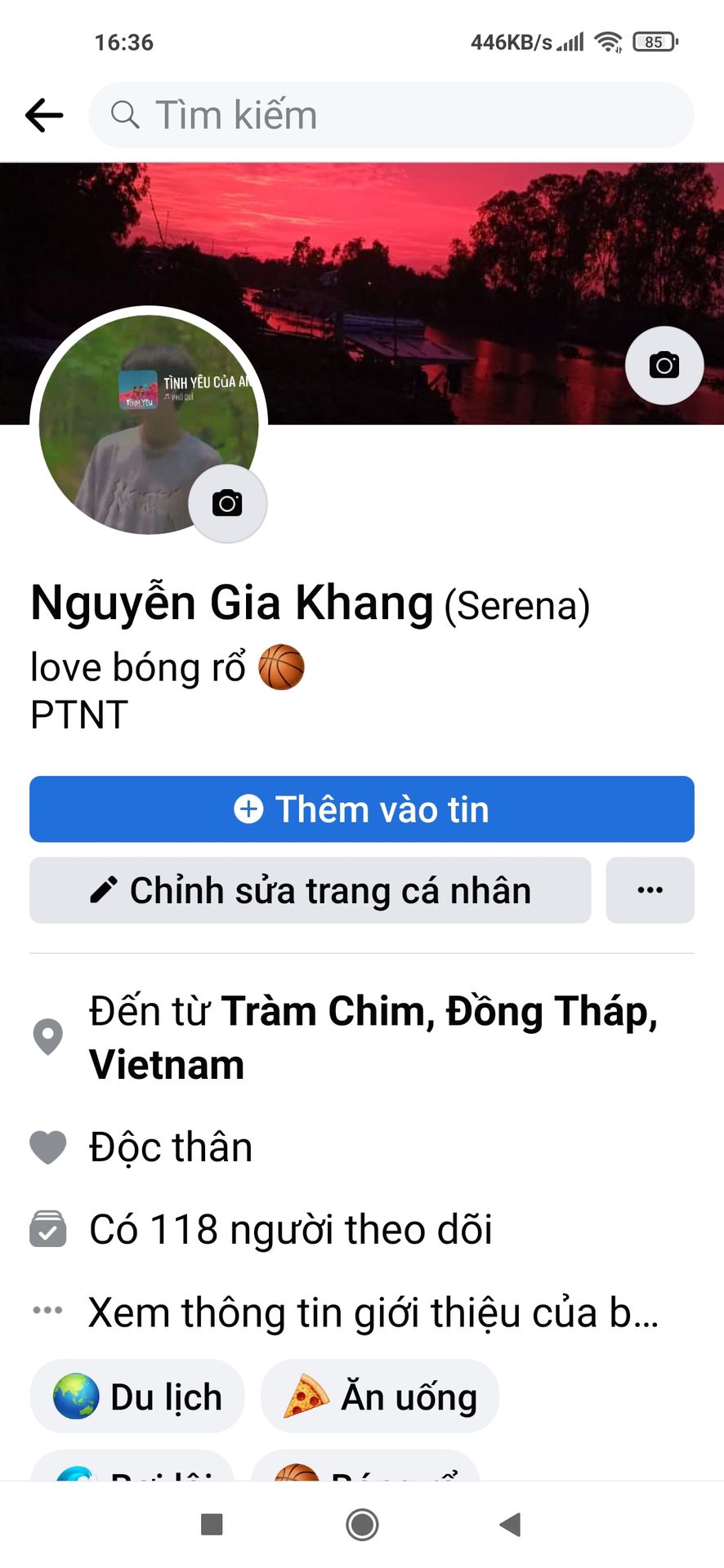Tap the Tìm kiếm search field
The height and width of the screenshot is (1568, 724).
tap(391, 115)
